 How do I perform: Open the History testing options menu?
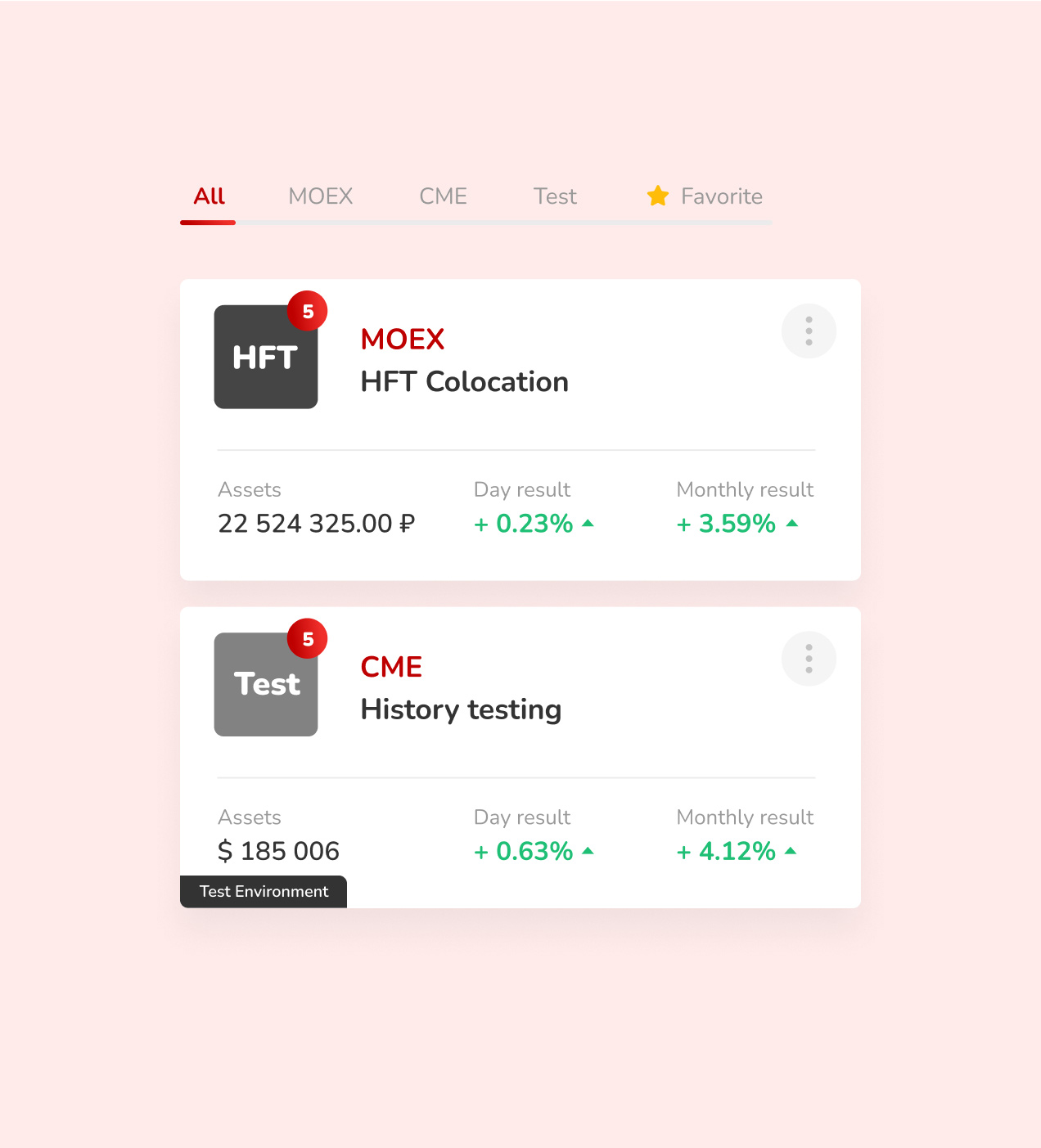pos(809,659)
